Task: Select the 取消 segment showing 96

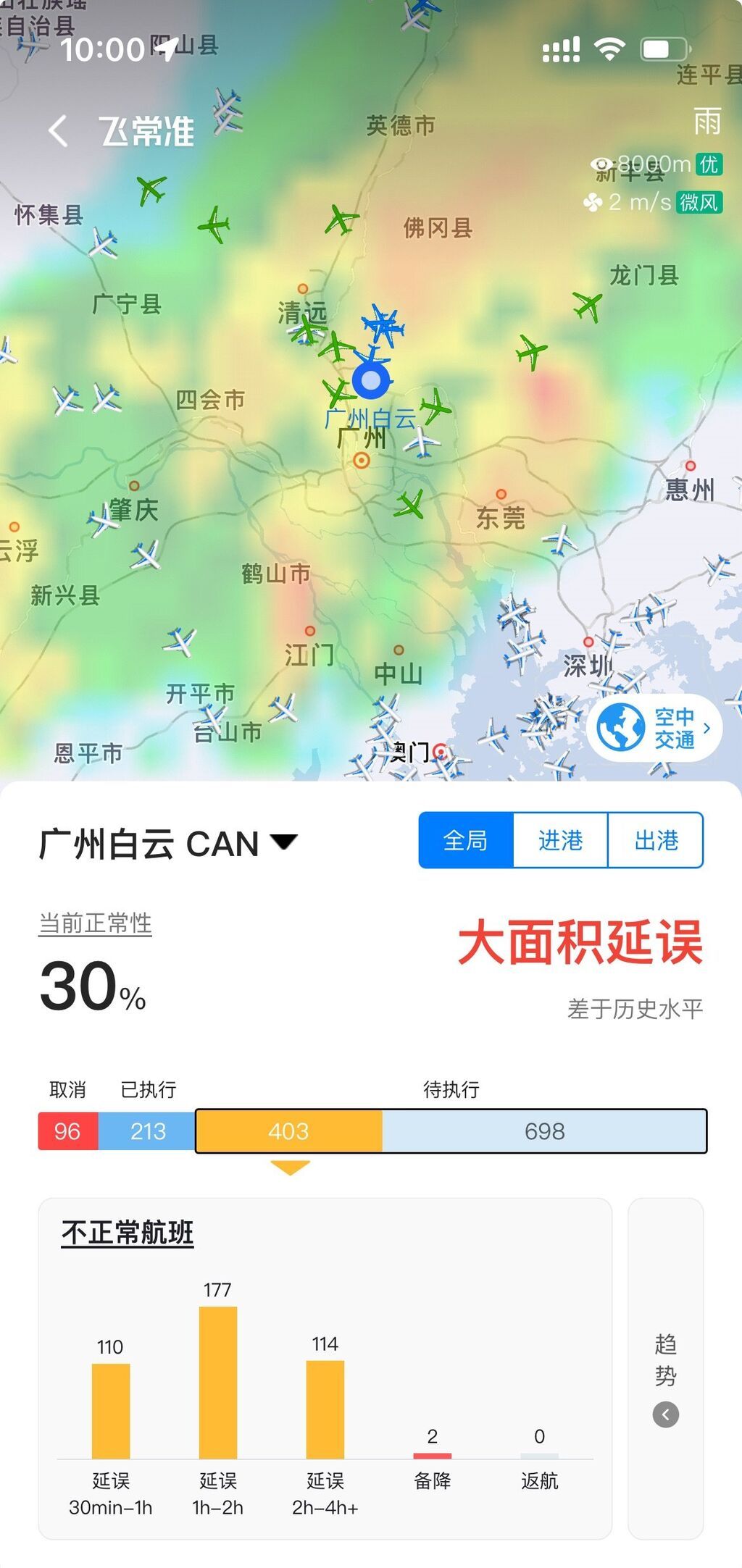Action: point(67,1131)
